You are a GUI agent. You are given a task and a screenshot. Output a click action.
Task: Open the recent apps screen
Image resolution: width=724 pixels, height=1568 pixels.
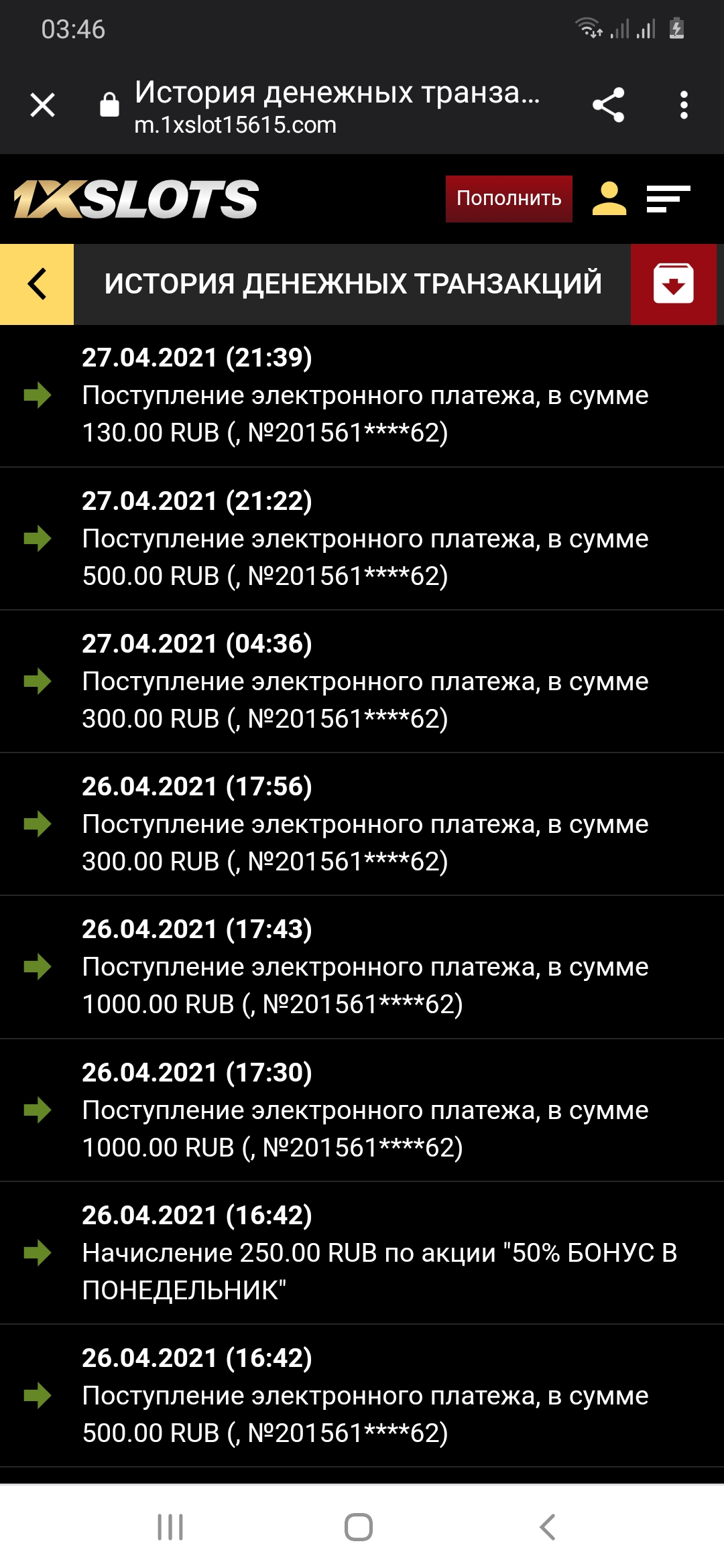coord(170,1527)
